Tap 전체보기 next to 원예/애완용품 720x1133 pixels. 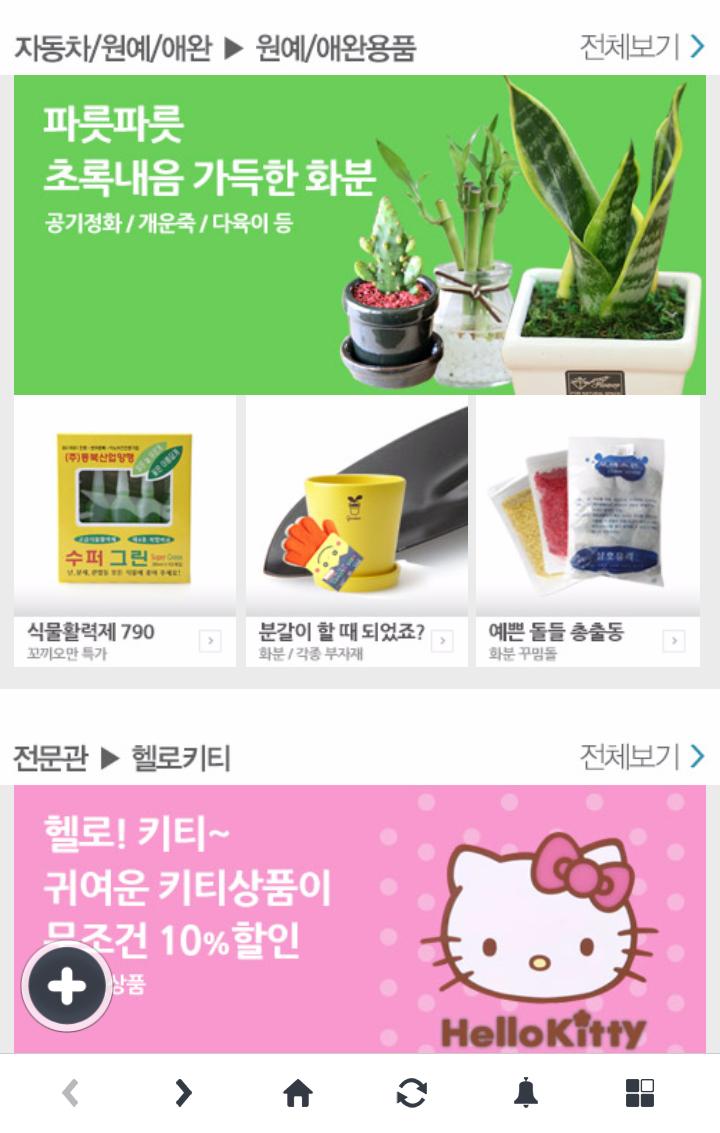click(x=642, y=47)
